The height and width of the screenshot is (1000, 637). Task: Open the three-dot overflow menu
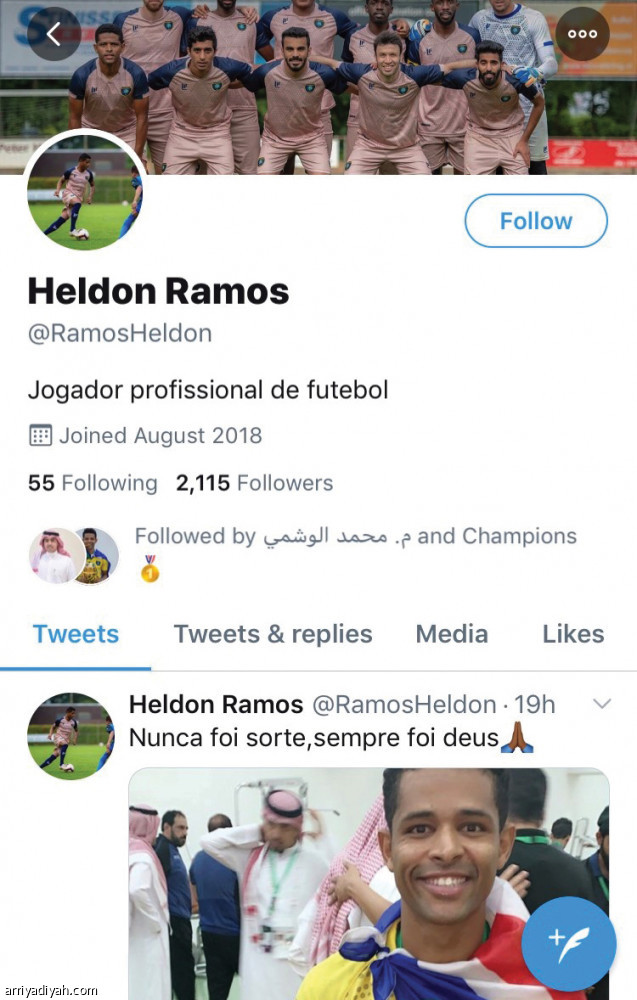pyautogui.click(x=582, y=35)
